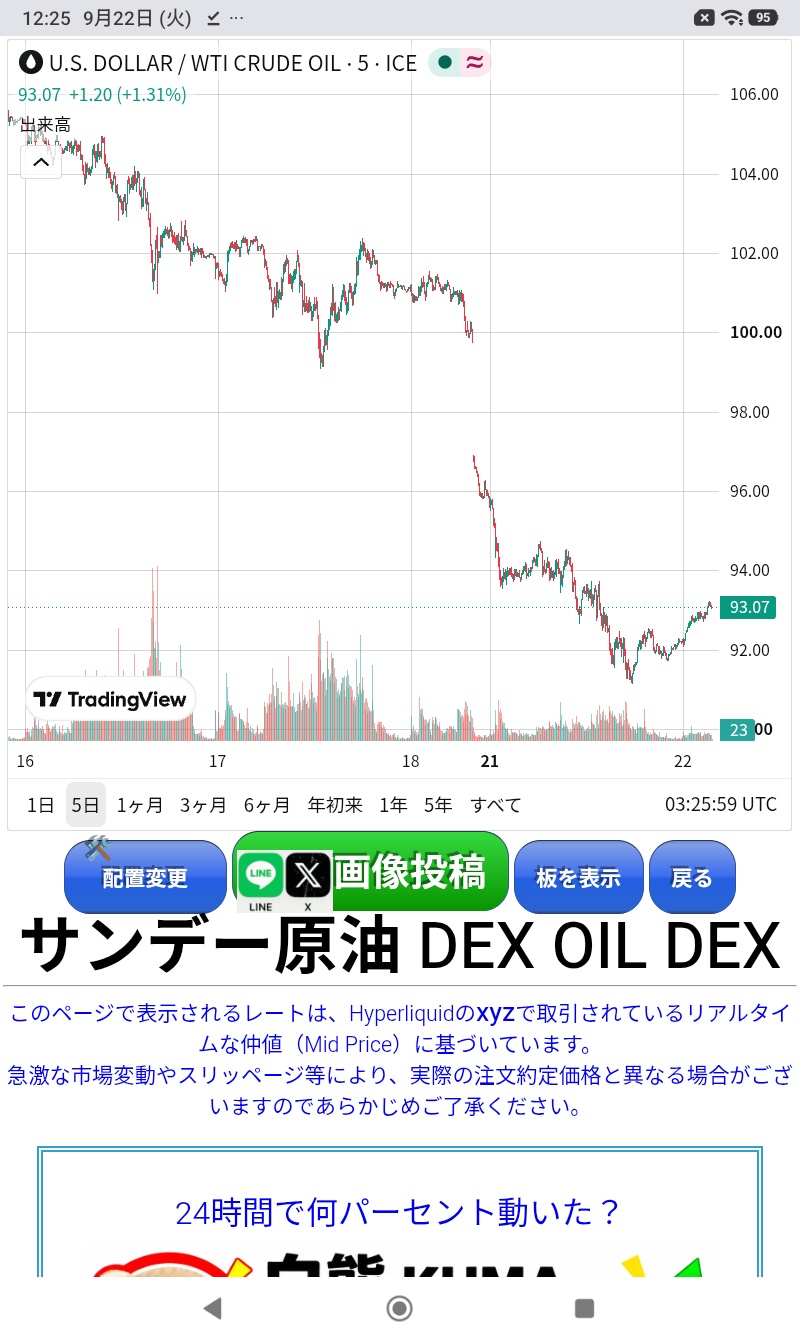Go back with the 戻る button

692,877
